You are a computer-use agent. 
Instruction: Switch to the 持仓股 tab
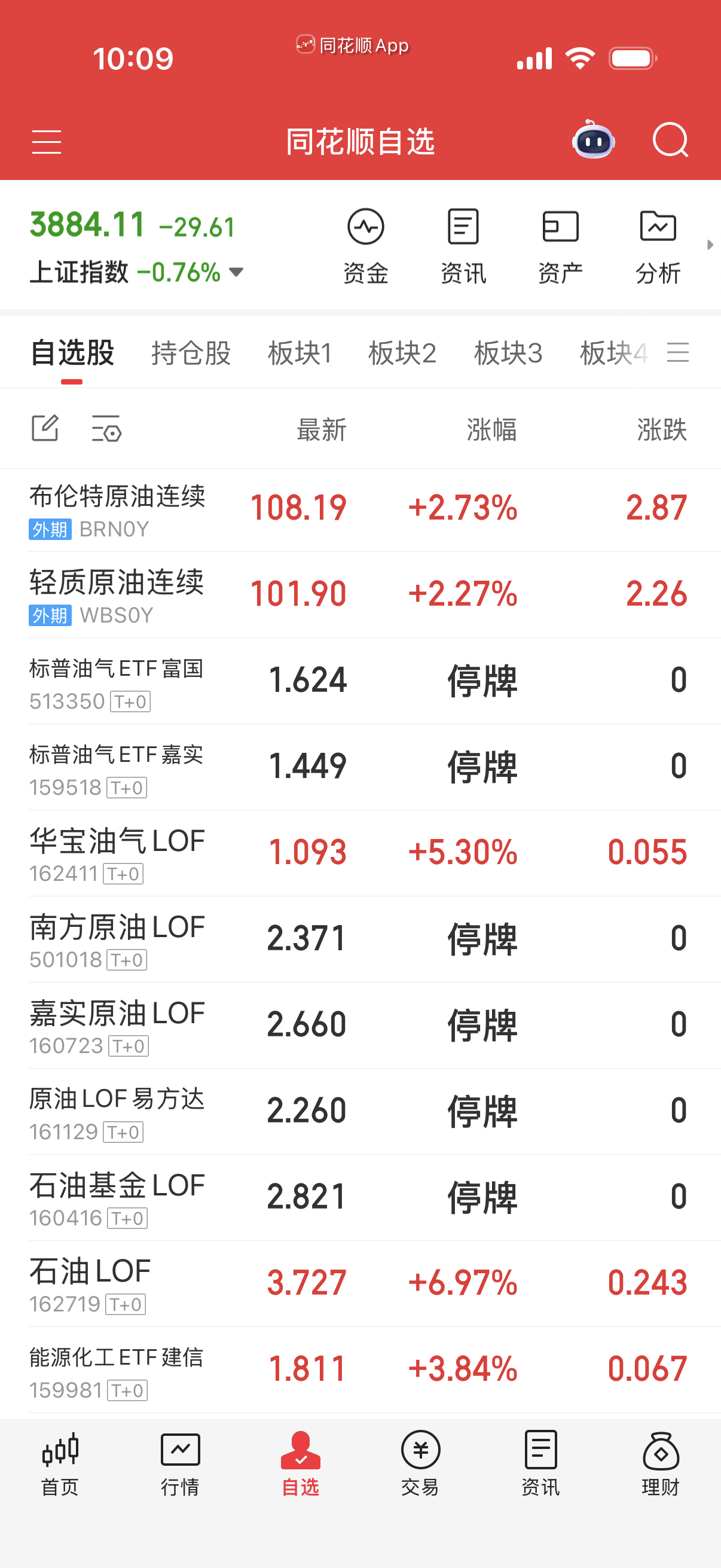tap(191, 353)
